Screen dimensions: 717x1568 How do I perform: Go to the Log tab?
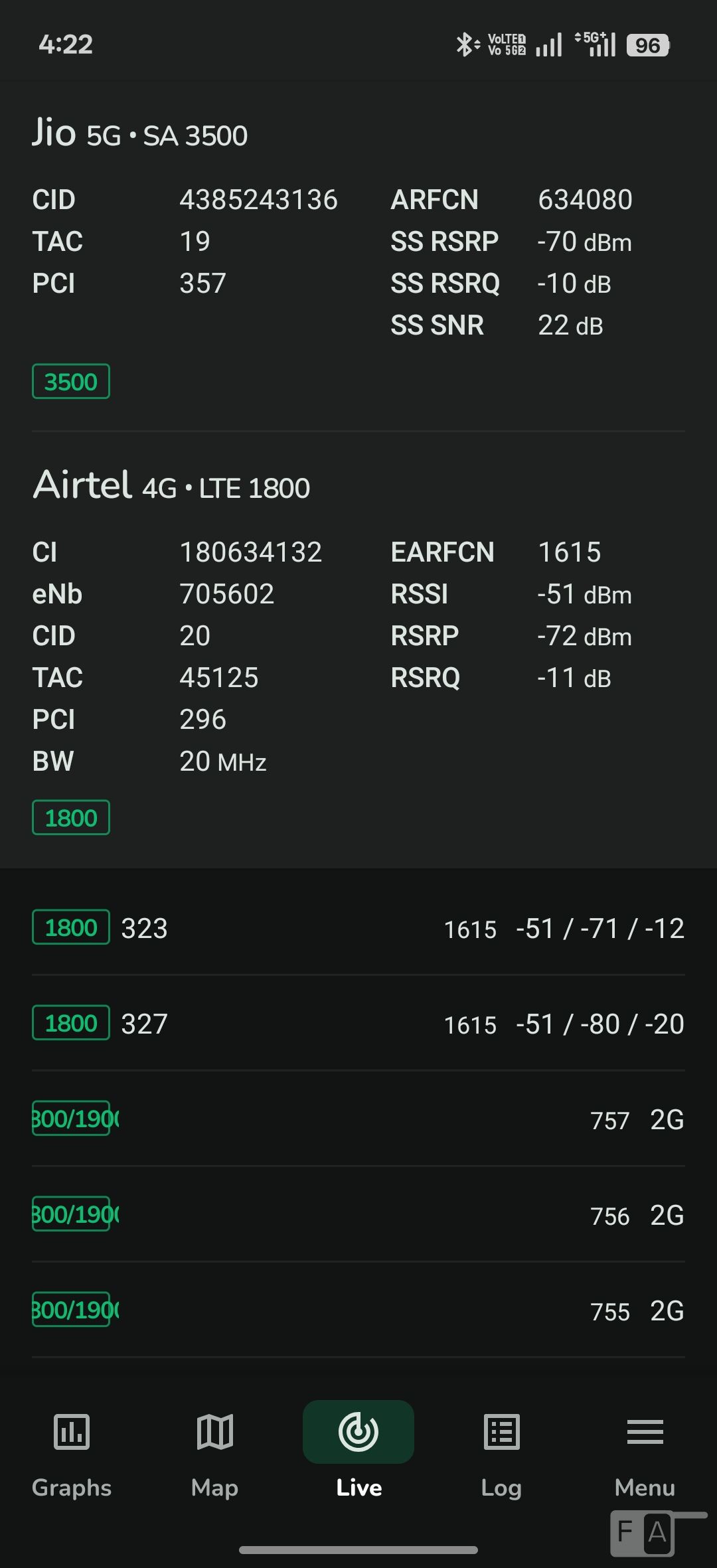[501, 1450]
